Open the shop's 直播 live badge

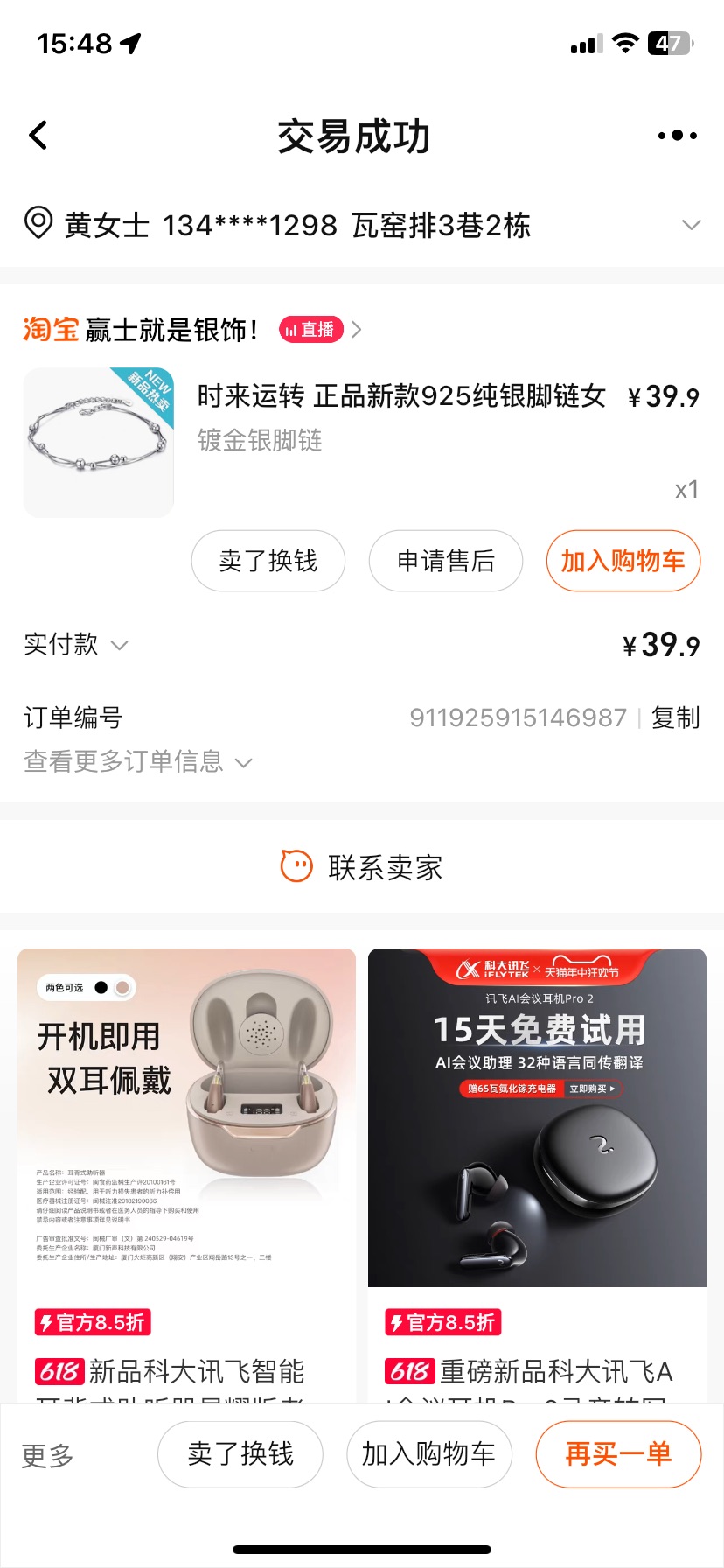[x=310, y=330]
